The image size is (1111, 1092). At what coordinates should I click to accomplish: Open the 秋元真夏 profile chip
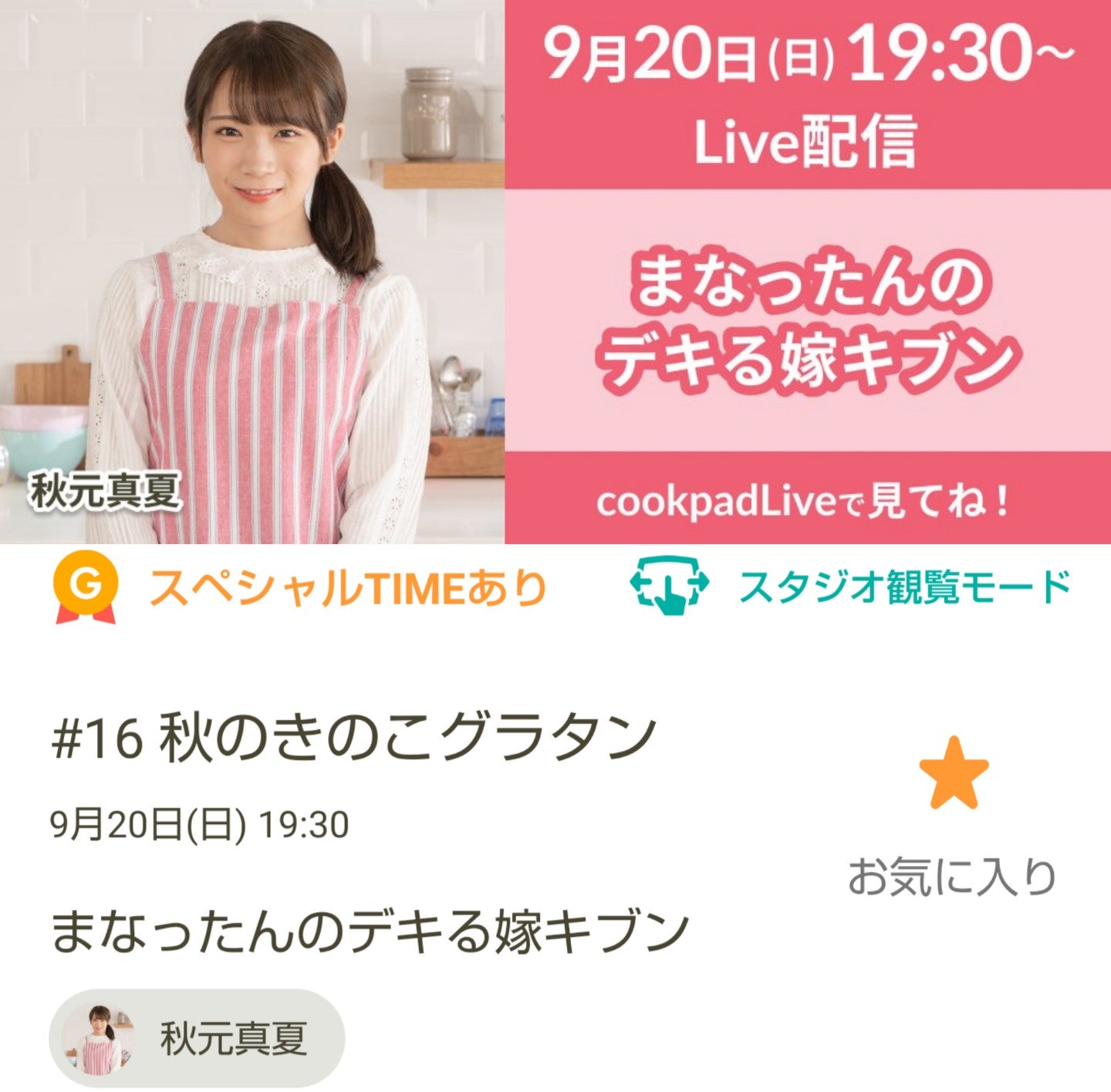click(x=197, y=1038)
